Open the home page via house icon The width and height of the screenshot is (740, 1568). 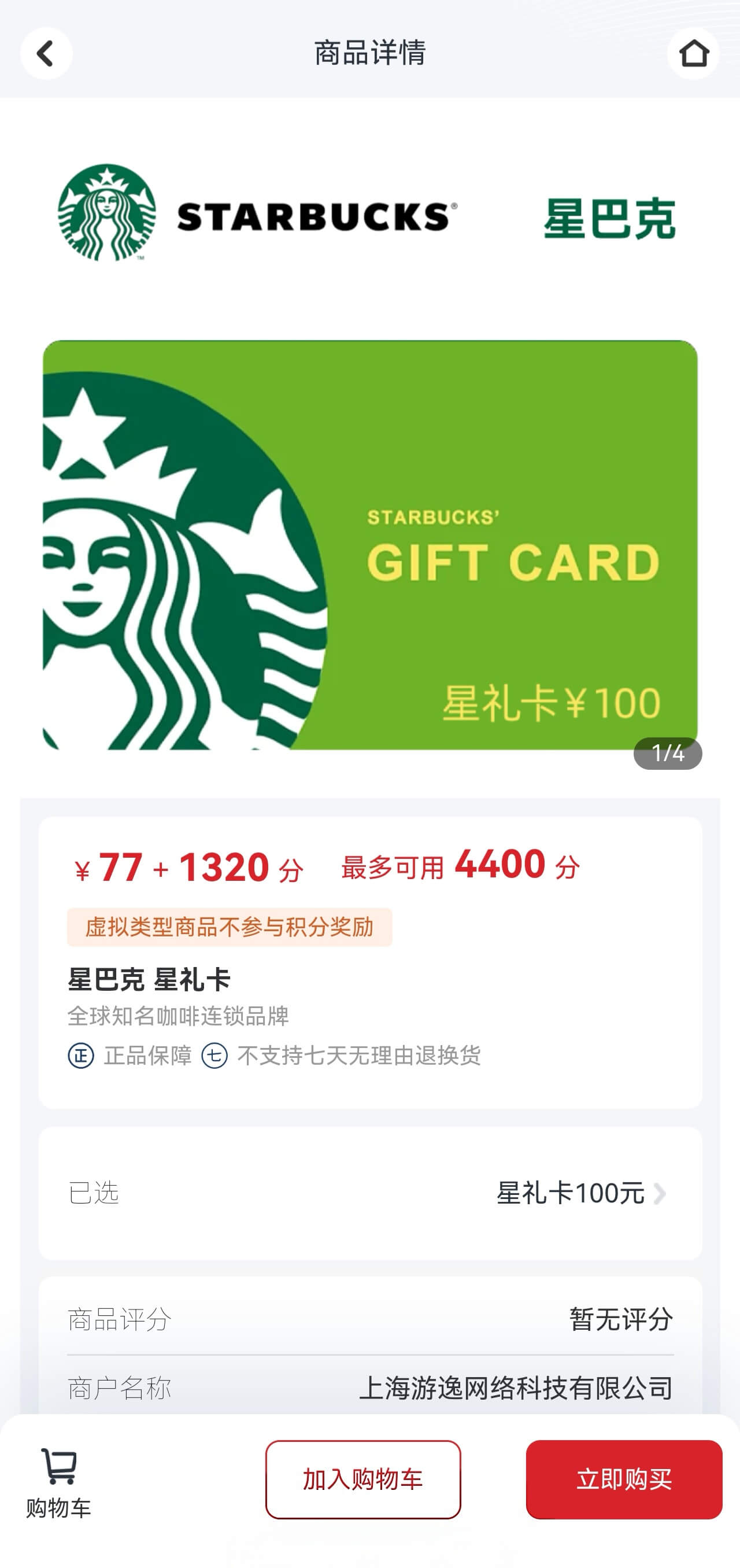click(694, 54)
